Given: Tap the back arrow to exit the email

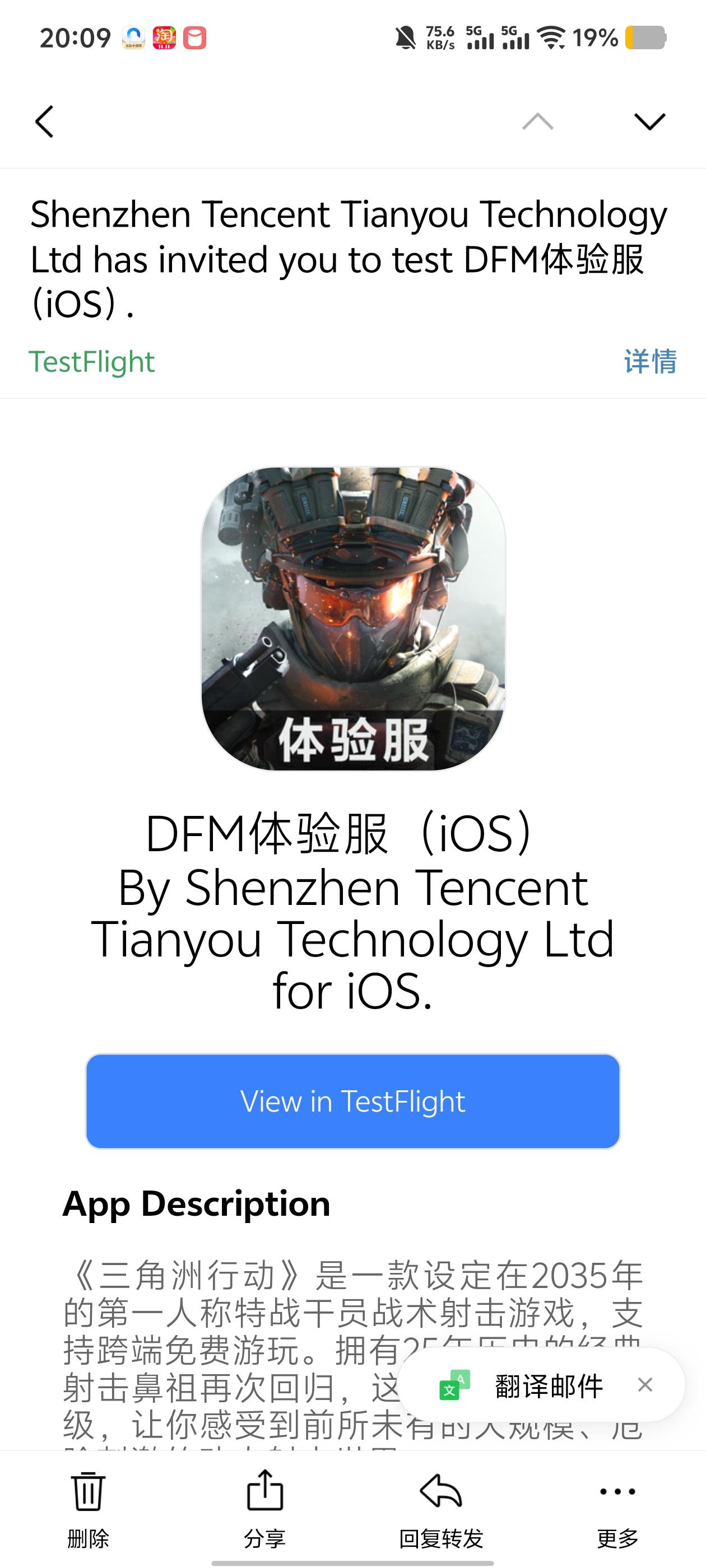Looking at the screenshot, I should coord(44,120).
